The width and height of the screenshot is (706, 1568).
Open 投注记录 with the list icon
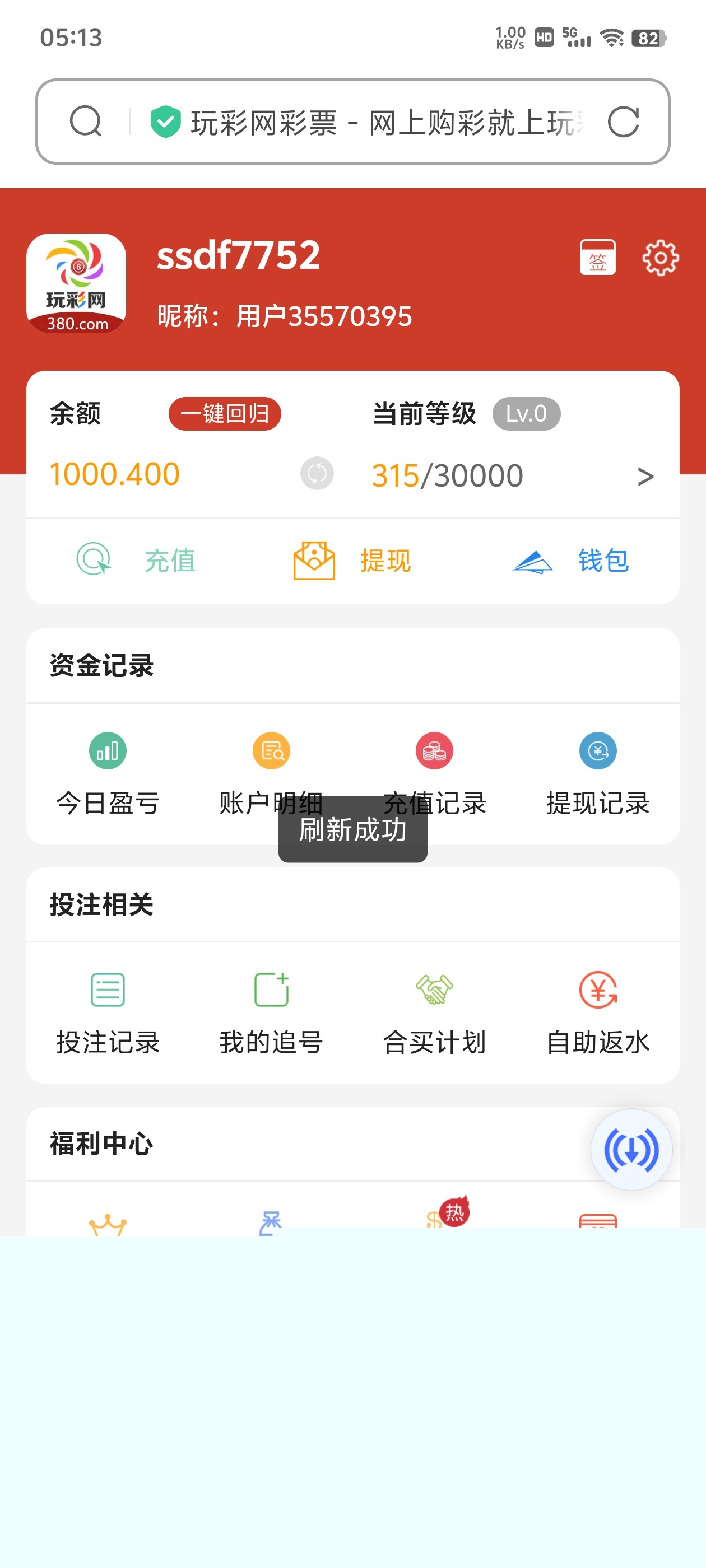[106, 989]
